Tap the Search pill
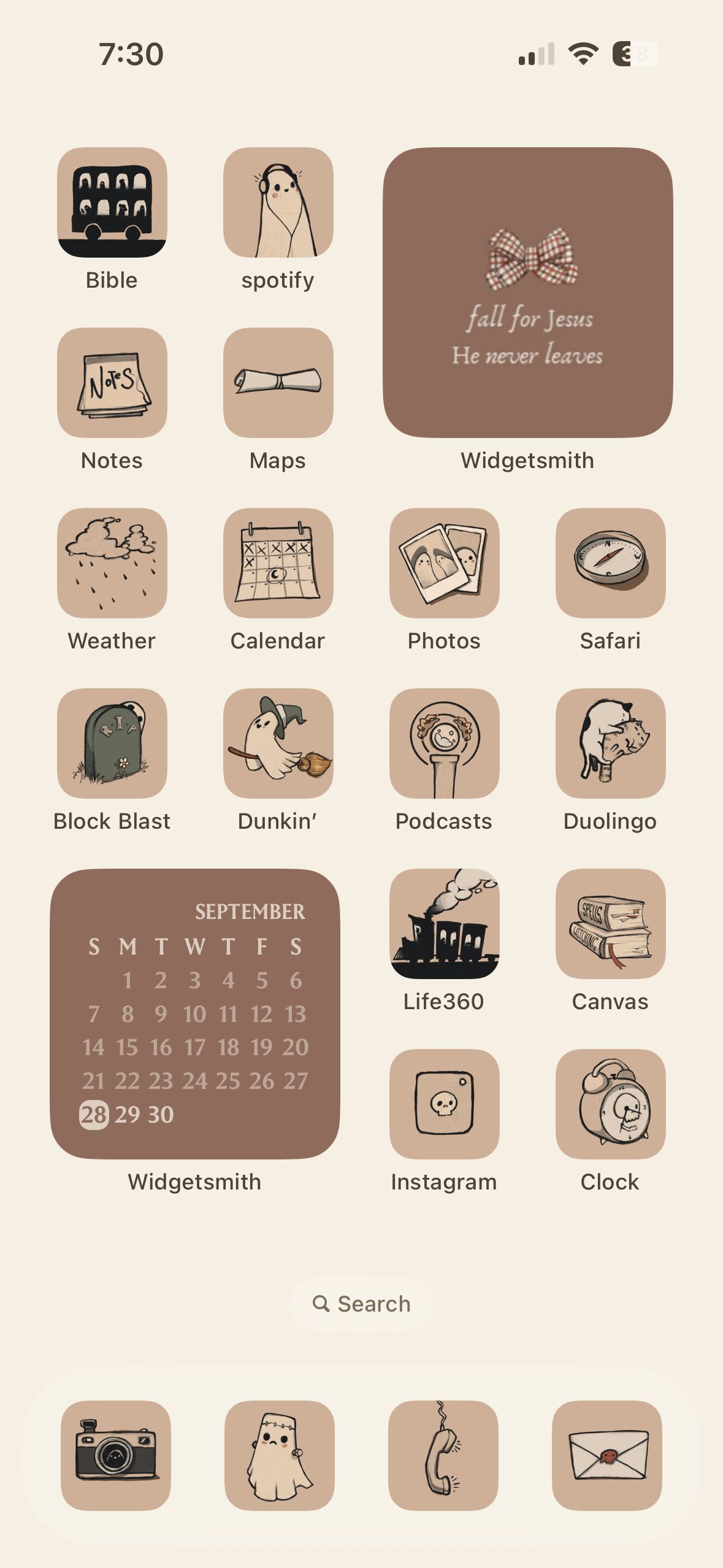This screenshot has width=723, height=1568. [x=362, y=1304]
